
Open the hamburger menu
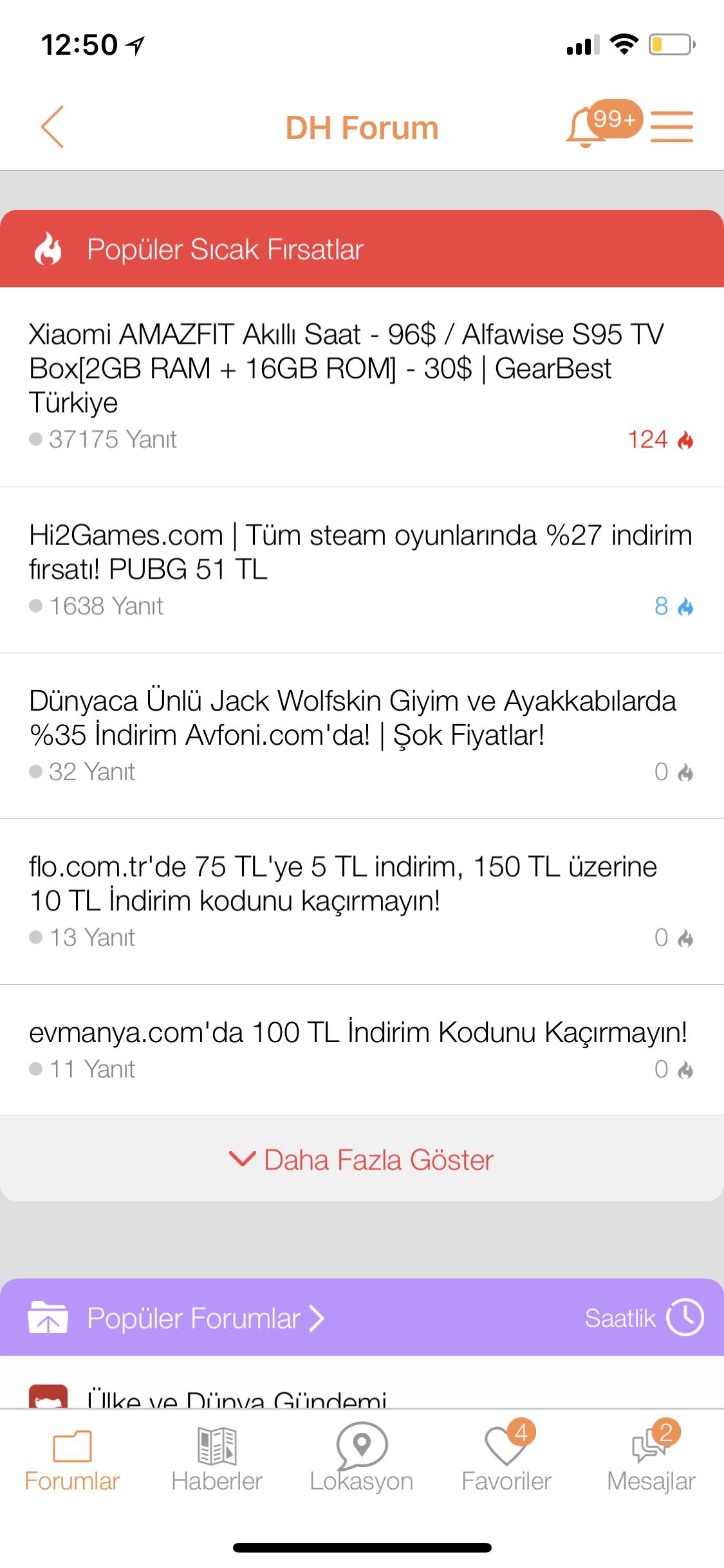(x=672, y=126)
